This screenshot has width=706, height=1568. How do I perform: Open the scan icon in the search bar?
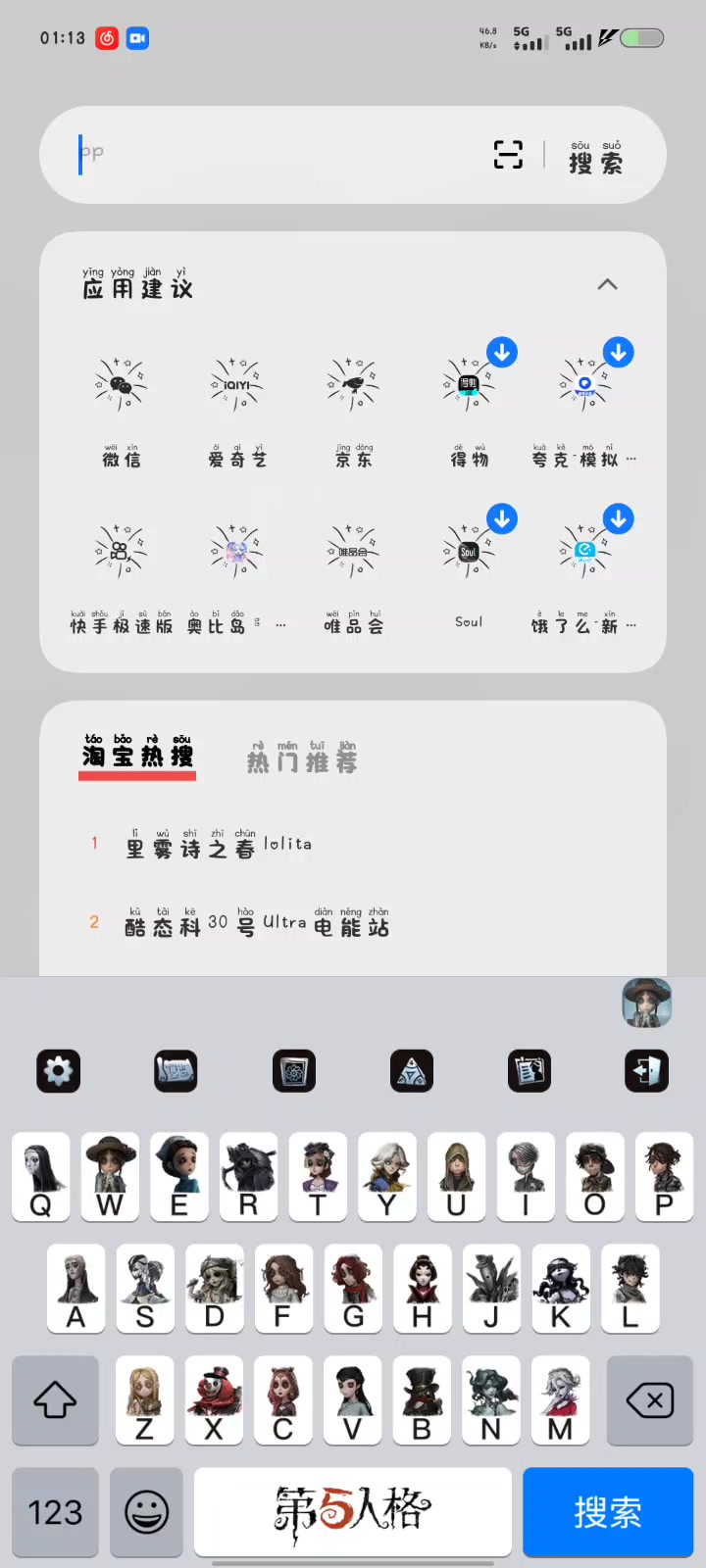point(508,155)
